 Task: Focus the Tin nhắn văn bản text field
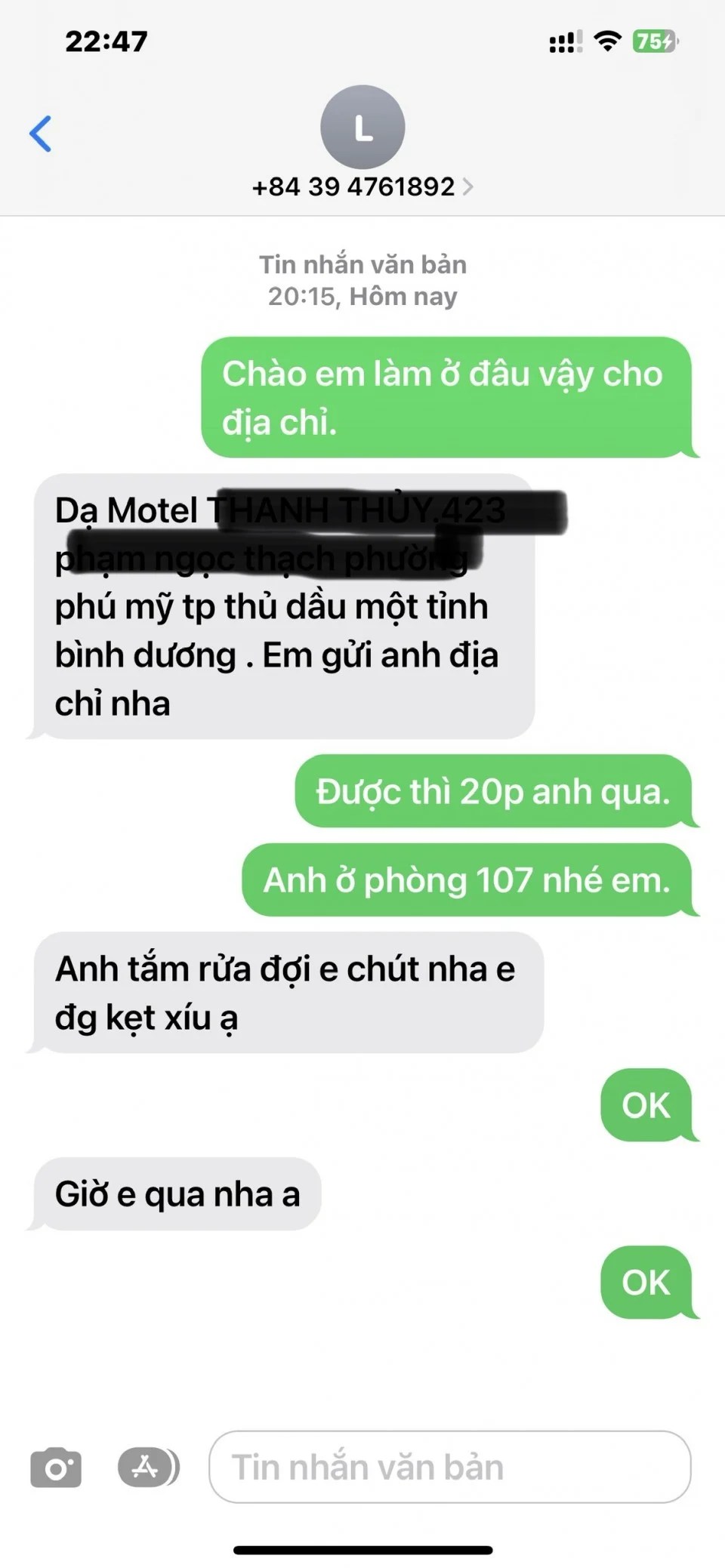tap(449, 1468)
